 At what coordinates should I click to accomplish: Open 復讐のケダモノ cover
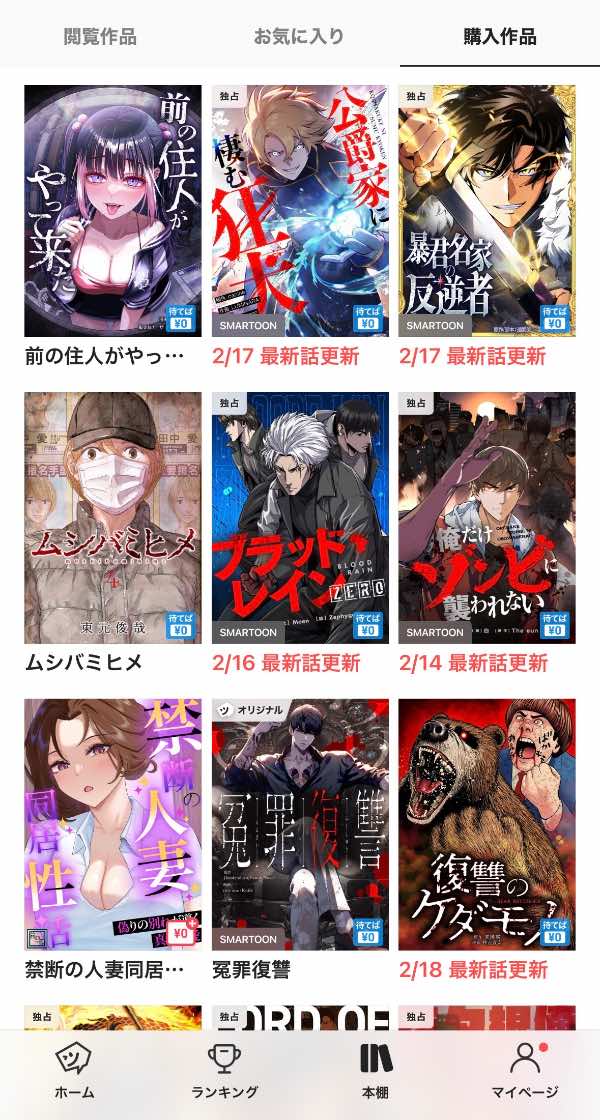(x=487, y=824)
